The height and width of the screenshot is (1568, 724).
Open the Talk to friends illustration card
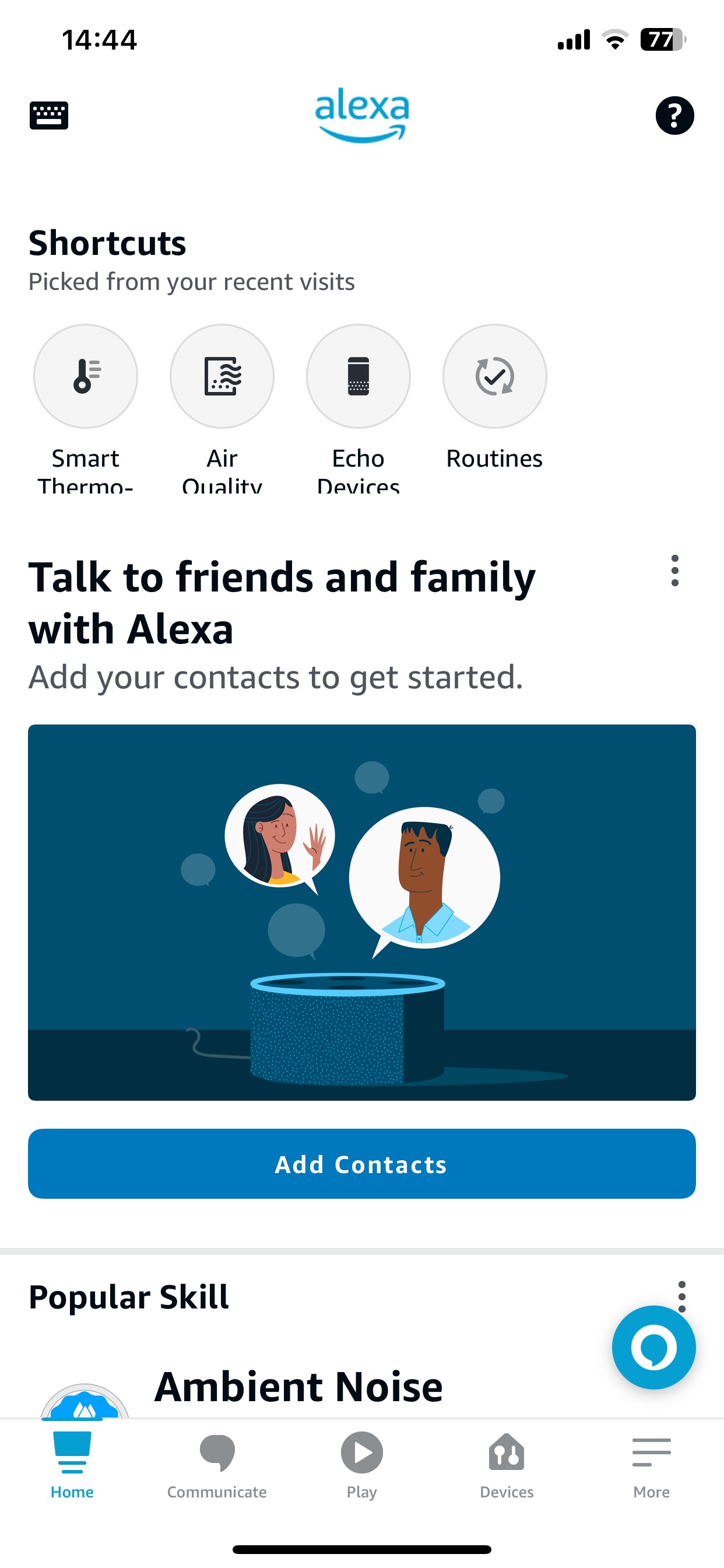(362, 912)
